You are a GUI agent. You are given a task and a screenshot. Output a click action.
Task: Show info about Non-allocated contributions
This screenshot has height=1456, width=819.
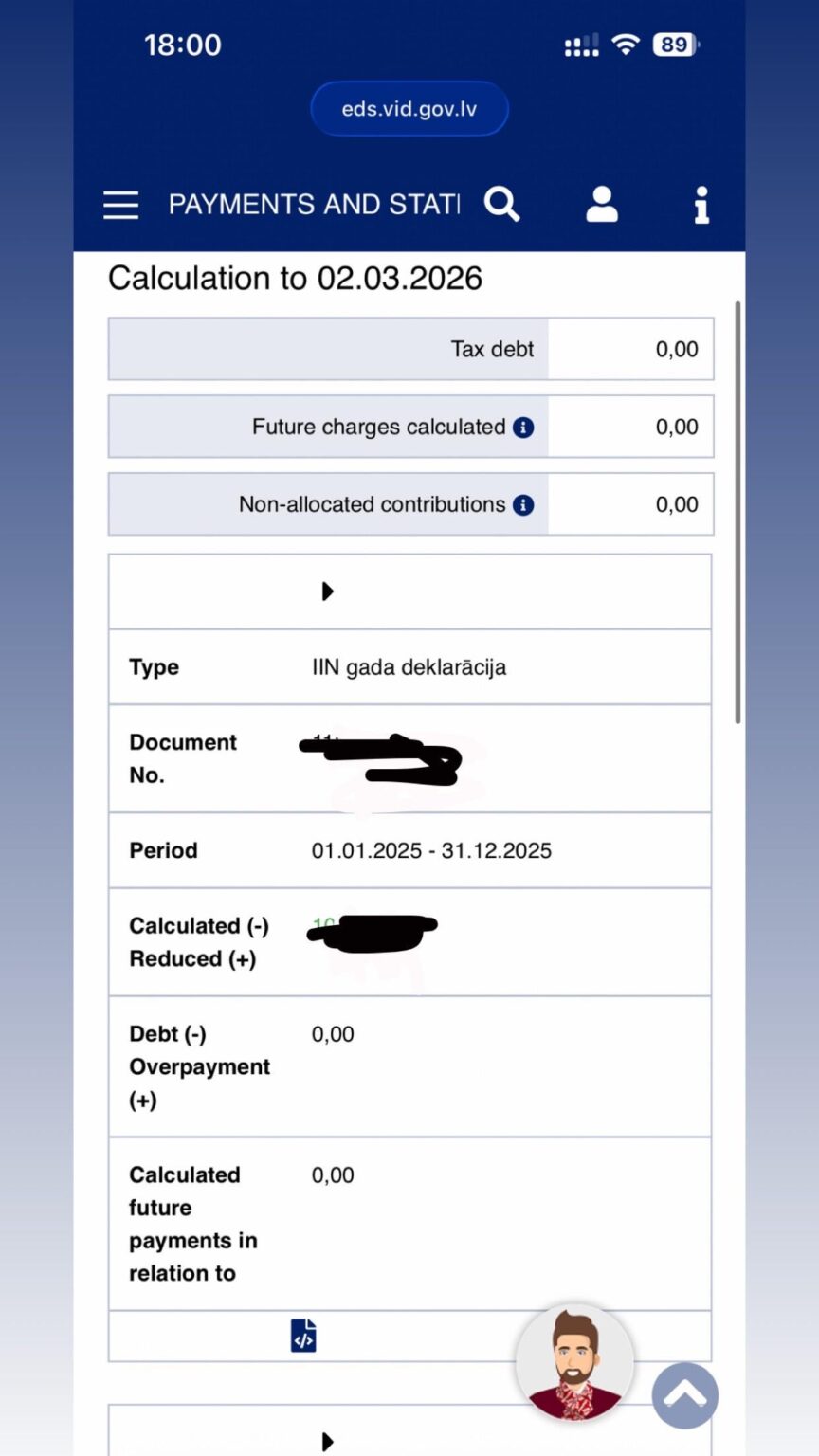pos(523,505)
